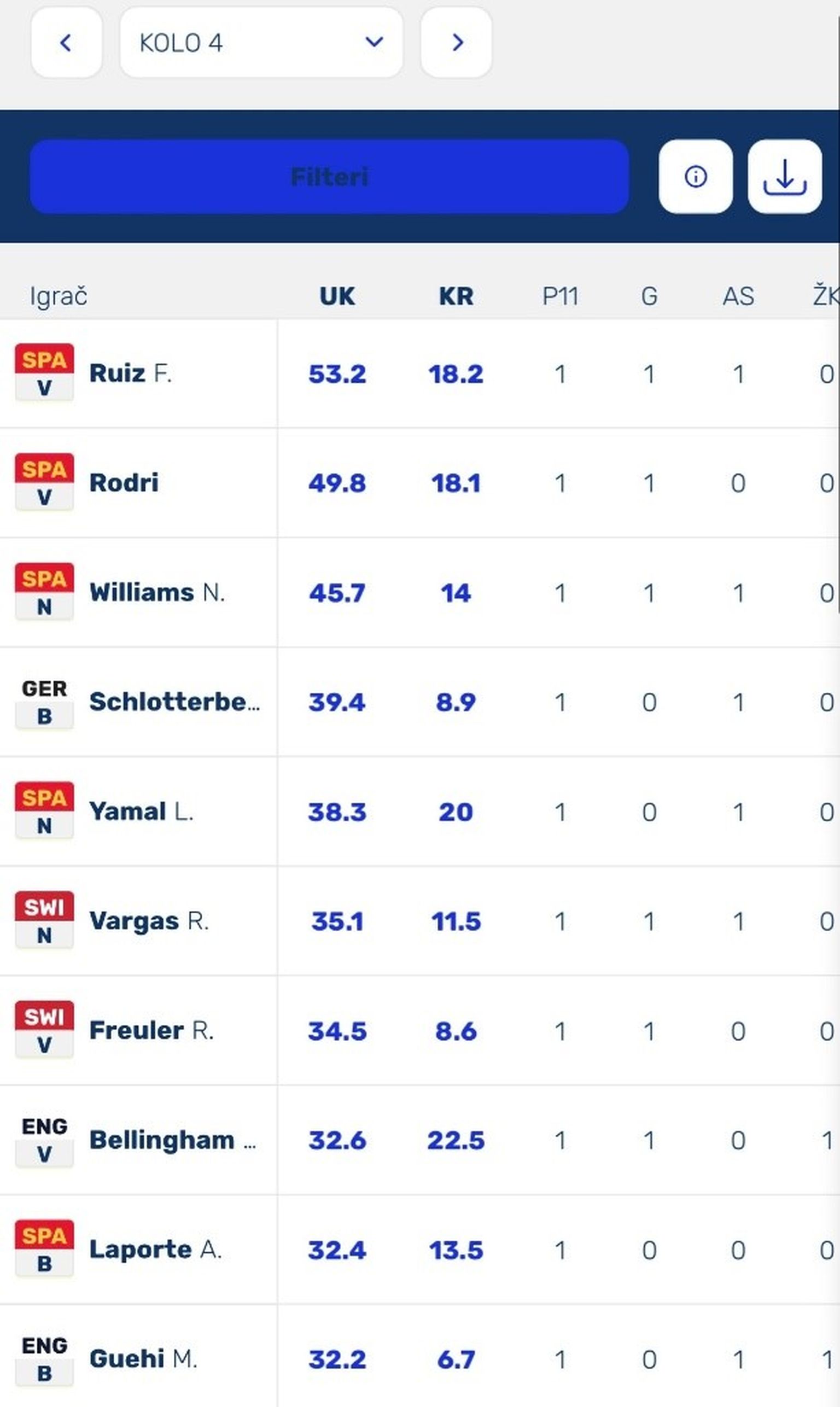Sort by the KR column
This screenshot has width=840, height=1407.
[x=456, y=296]
